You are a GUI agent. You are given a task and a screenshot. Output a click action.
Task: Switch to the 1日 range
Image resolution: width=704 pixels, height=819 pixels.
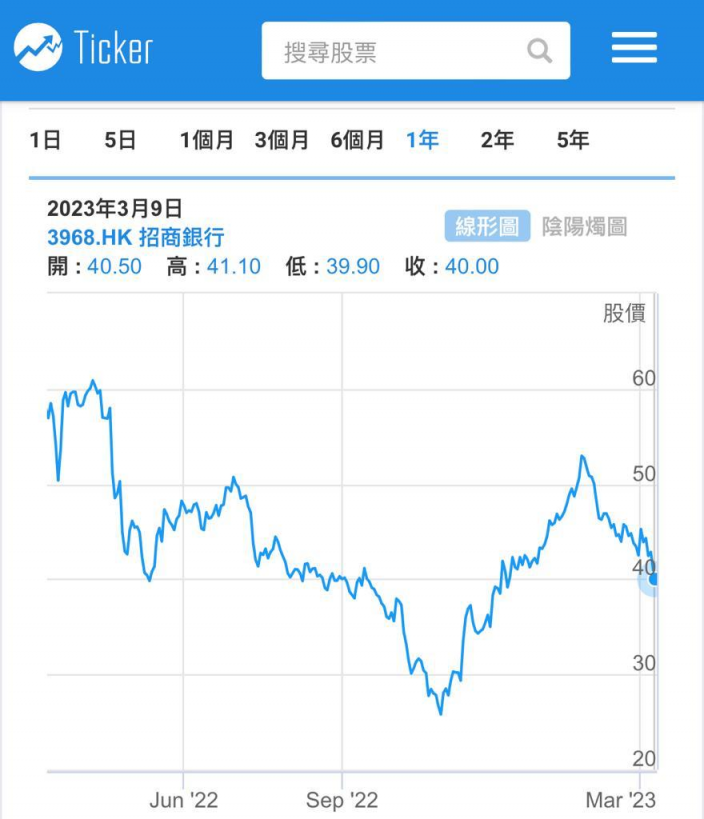point(45,140)
